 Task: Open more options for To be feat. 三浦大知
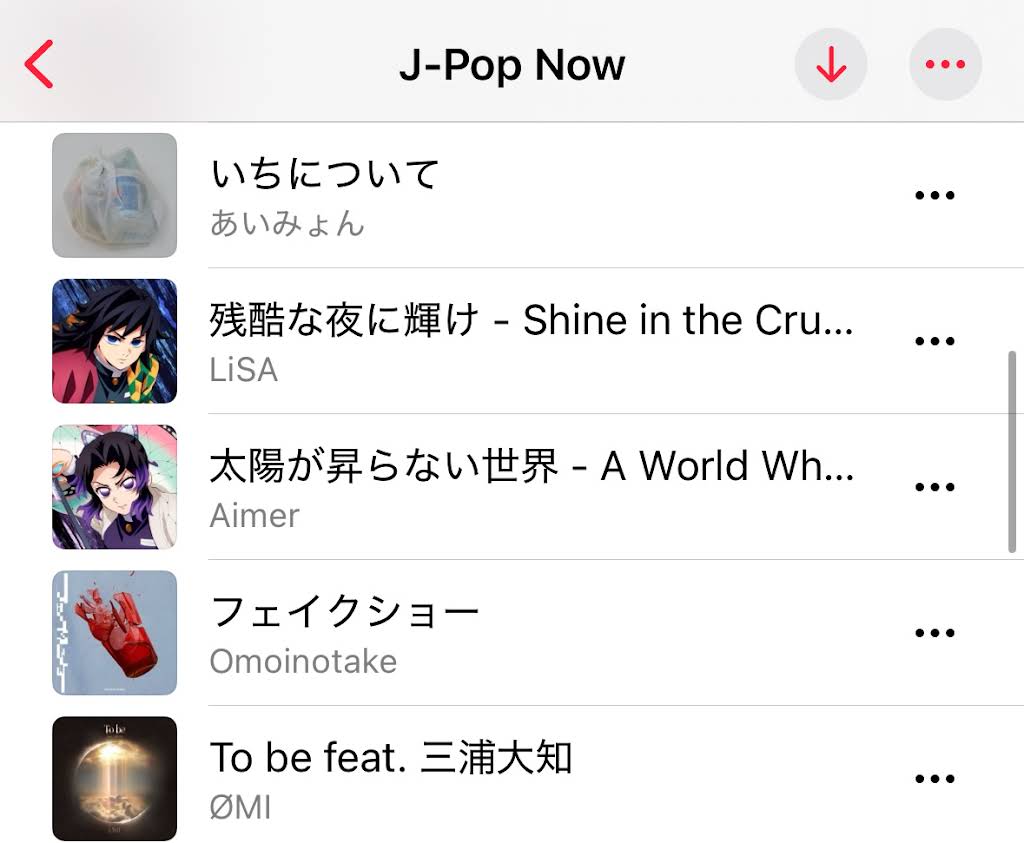click(934, 779)
